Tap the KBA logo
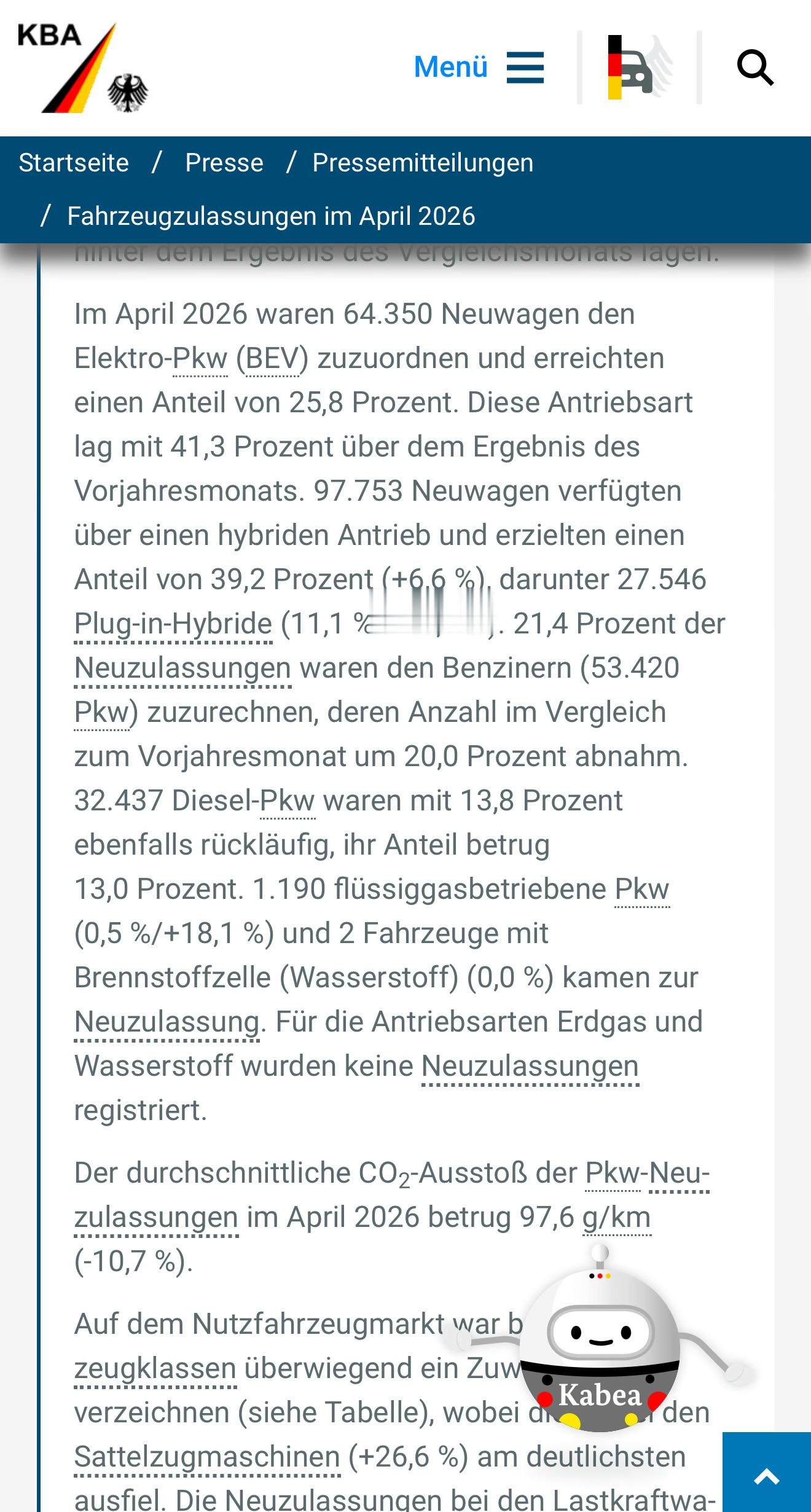Image resolution: width=811 pixels, height=1512 pixels. click(83, 68)
